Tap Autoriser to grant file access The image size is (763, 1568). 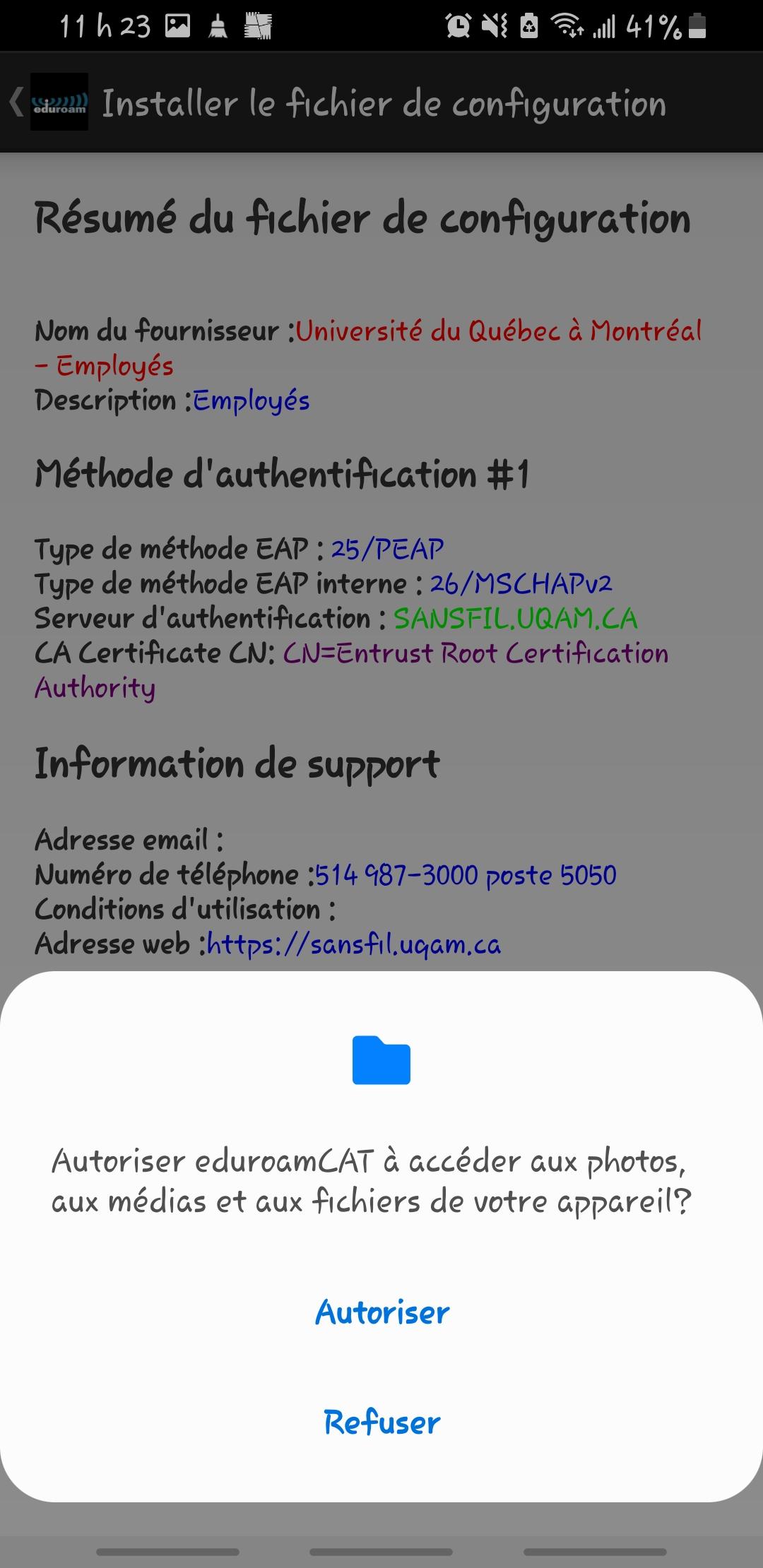pos(381,1313)
